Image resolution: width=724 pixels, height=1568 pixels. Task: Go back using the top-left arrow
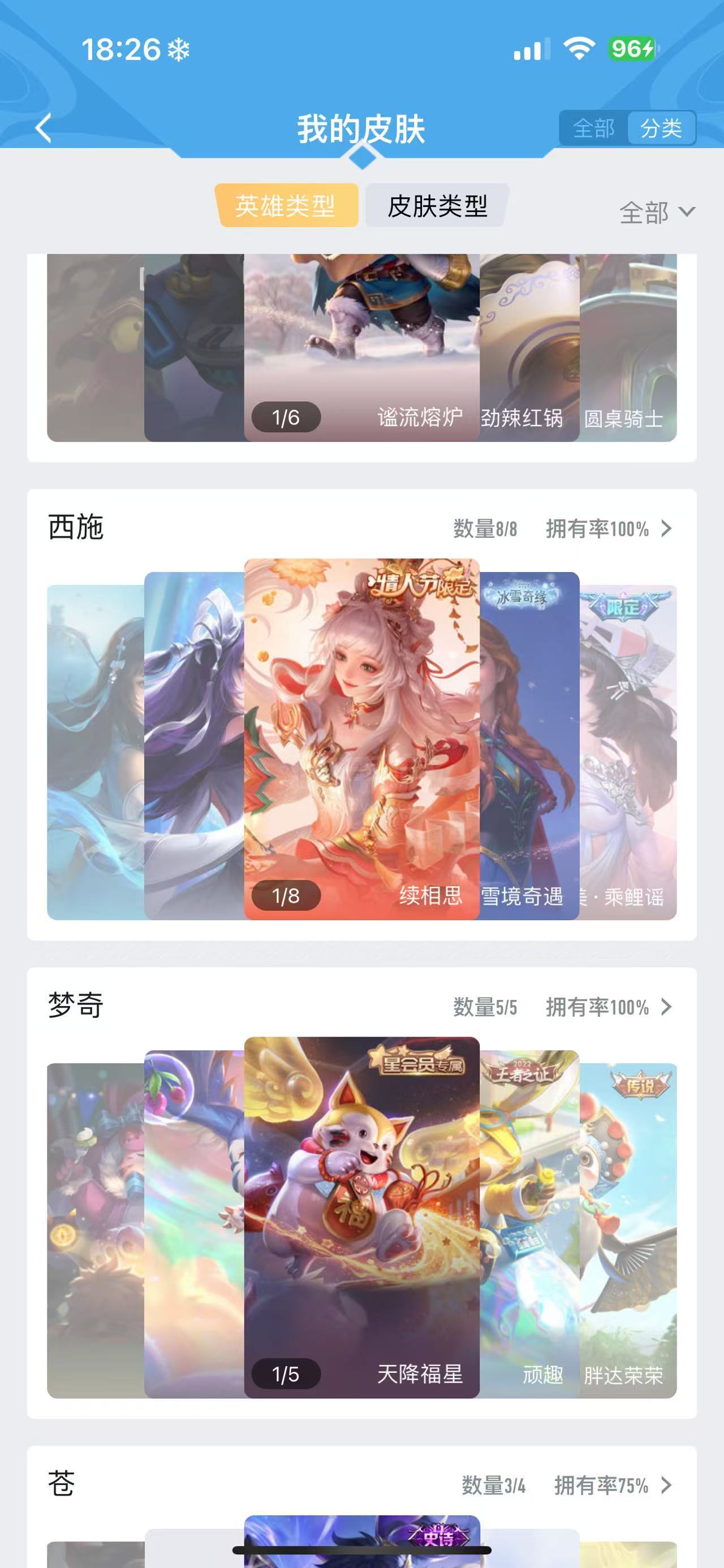point(43,128)
